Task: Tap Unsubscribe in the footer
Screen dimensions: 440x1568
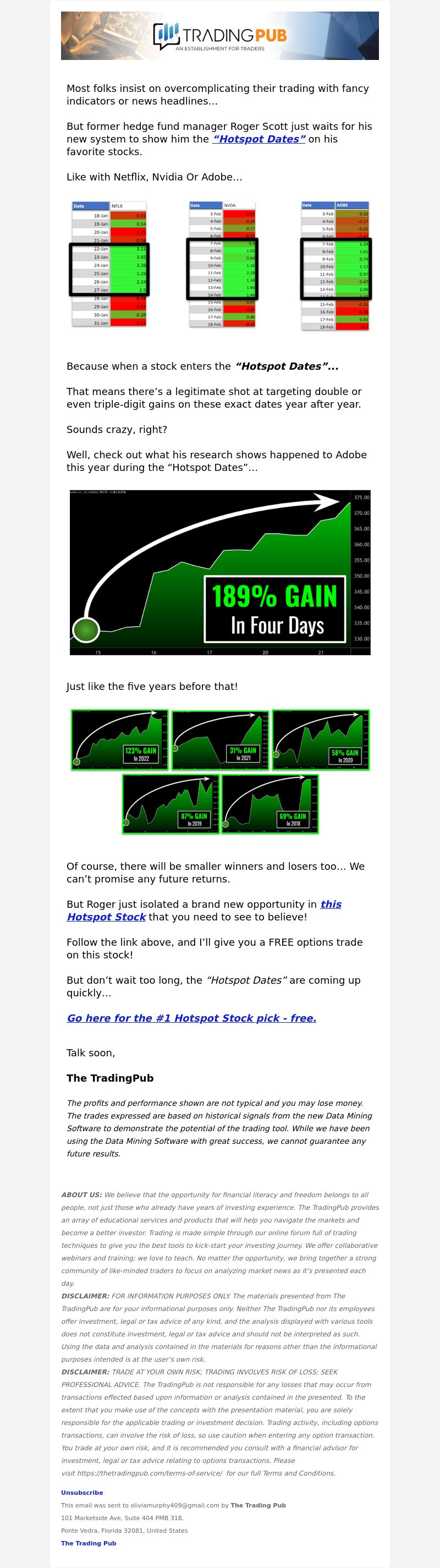Action: point(81,1493)
